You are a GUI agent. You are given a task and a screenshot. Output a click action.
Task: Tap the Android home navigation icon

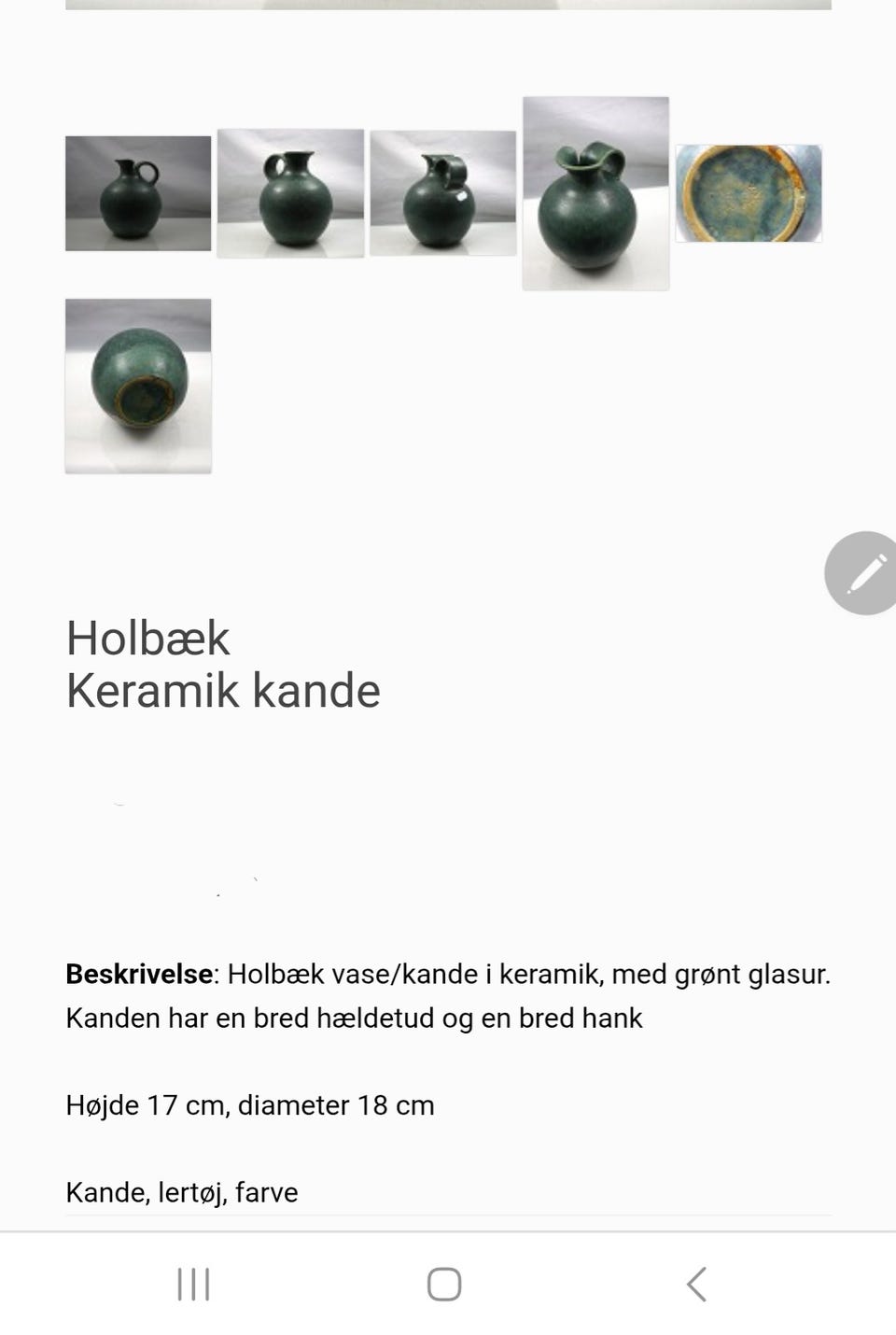(445, 1284)
